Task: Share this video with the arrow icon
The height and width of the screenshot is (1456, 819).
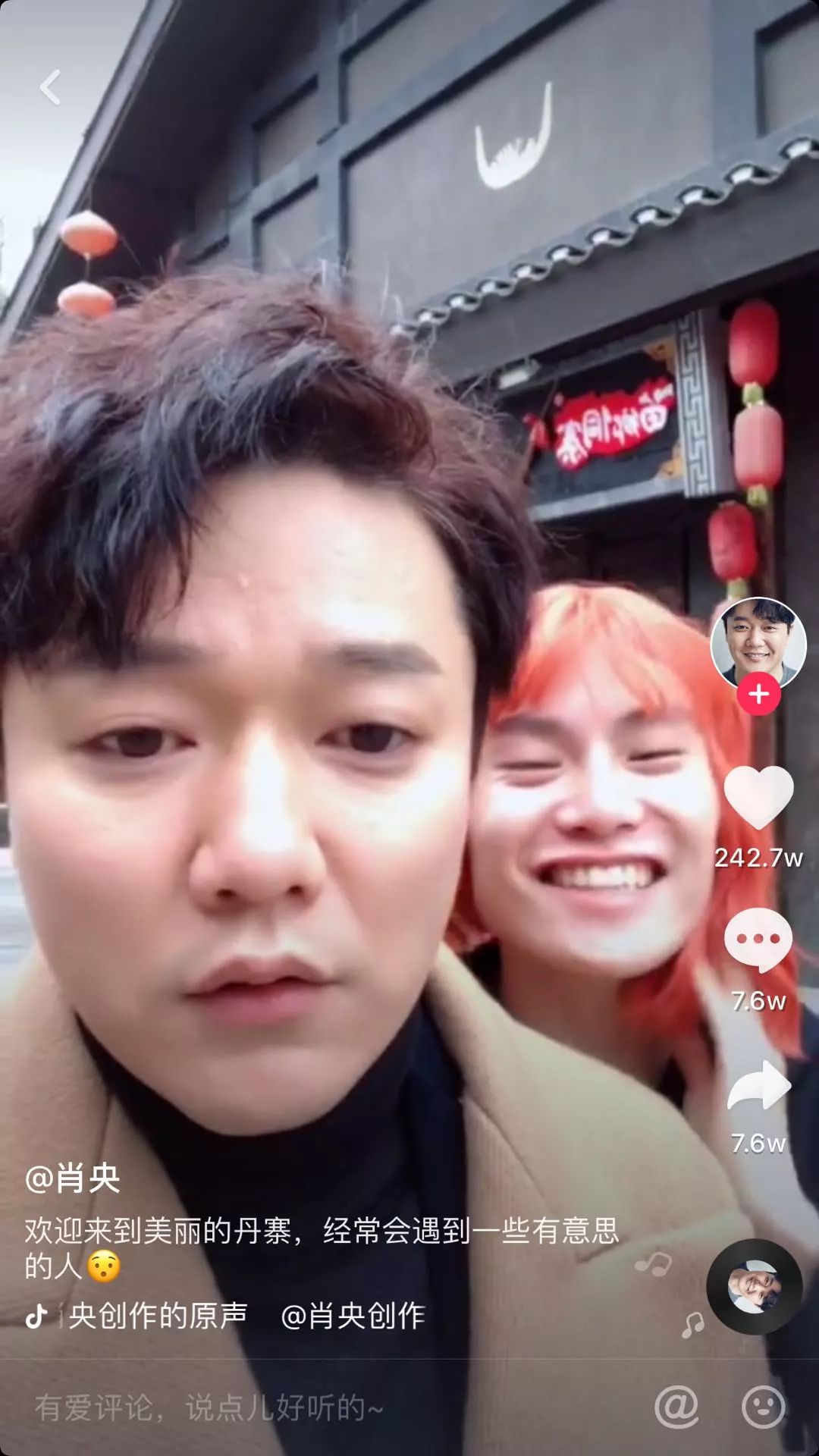Action: 758,1086
